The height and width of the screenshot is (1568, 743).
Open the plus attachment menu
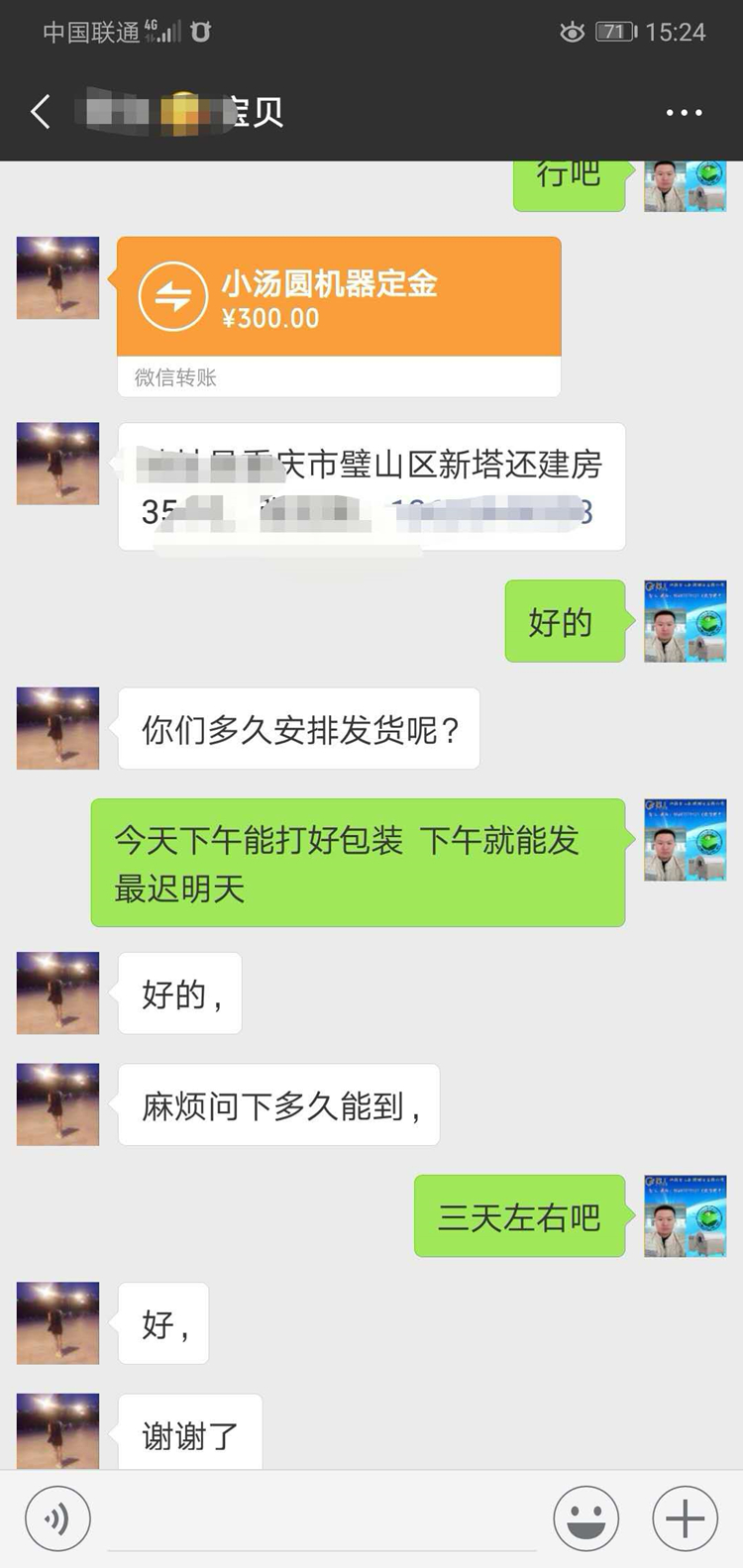[x=685, y=1518]
